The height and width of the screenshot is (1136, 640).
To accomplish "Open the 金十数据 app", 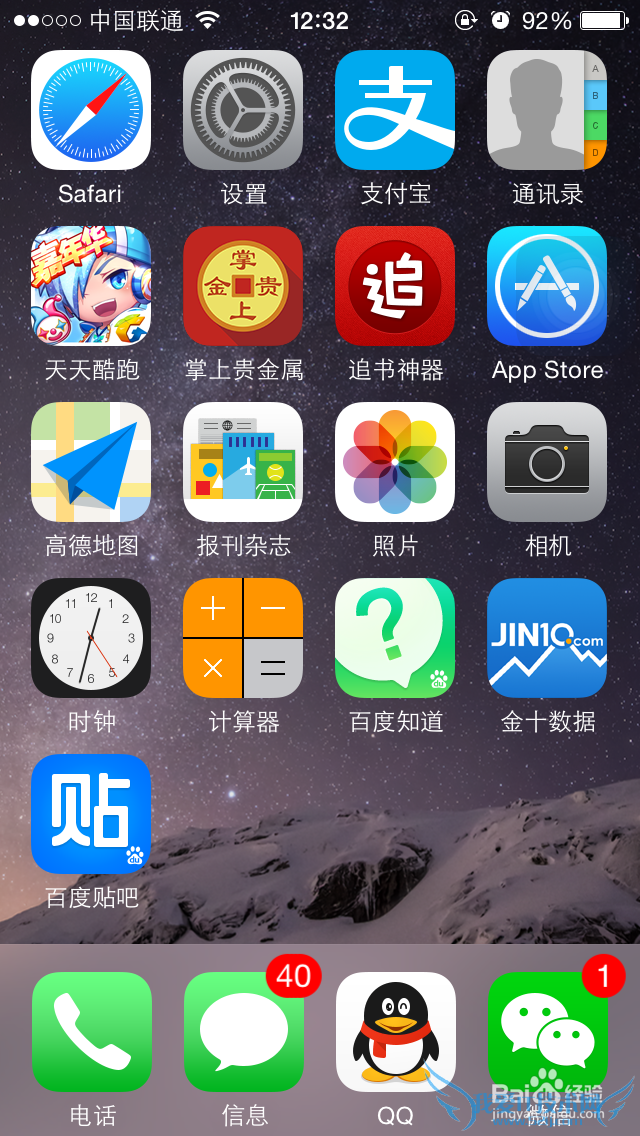I will 547,638.
